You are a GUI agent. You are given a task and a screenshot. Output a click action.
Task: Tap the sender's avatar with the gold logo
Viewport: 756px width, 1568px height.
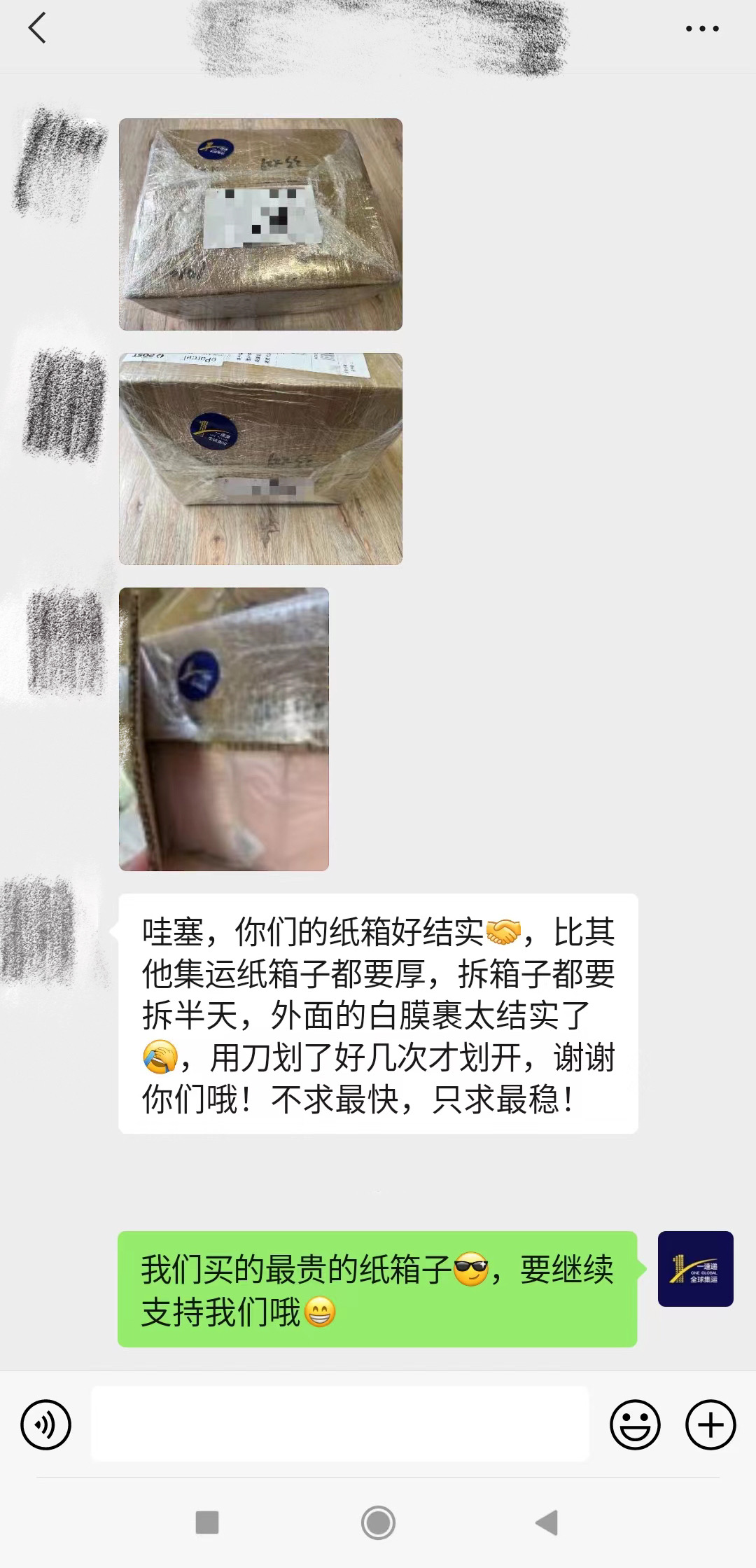tap(696, 1269)
